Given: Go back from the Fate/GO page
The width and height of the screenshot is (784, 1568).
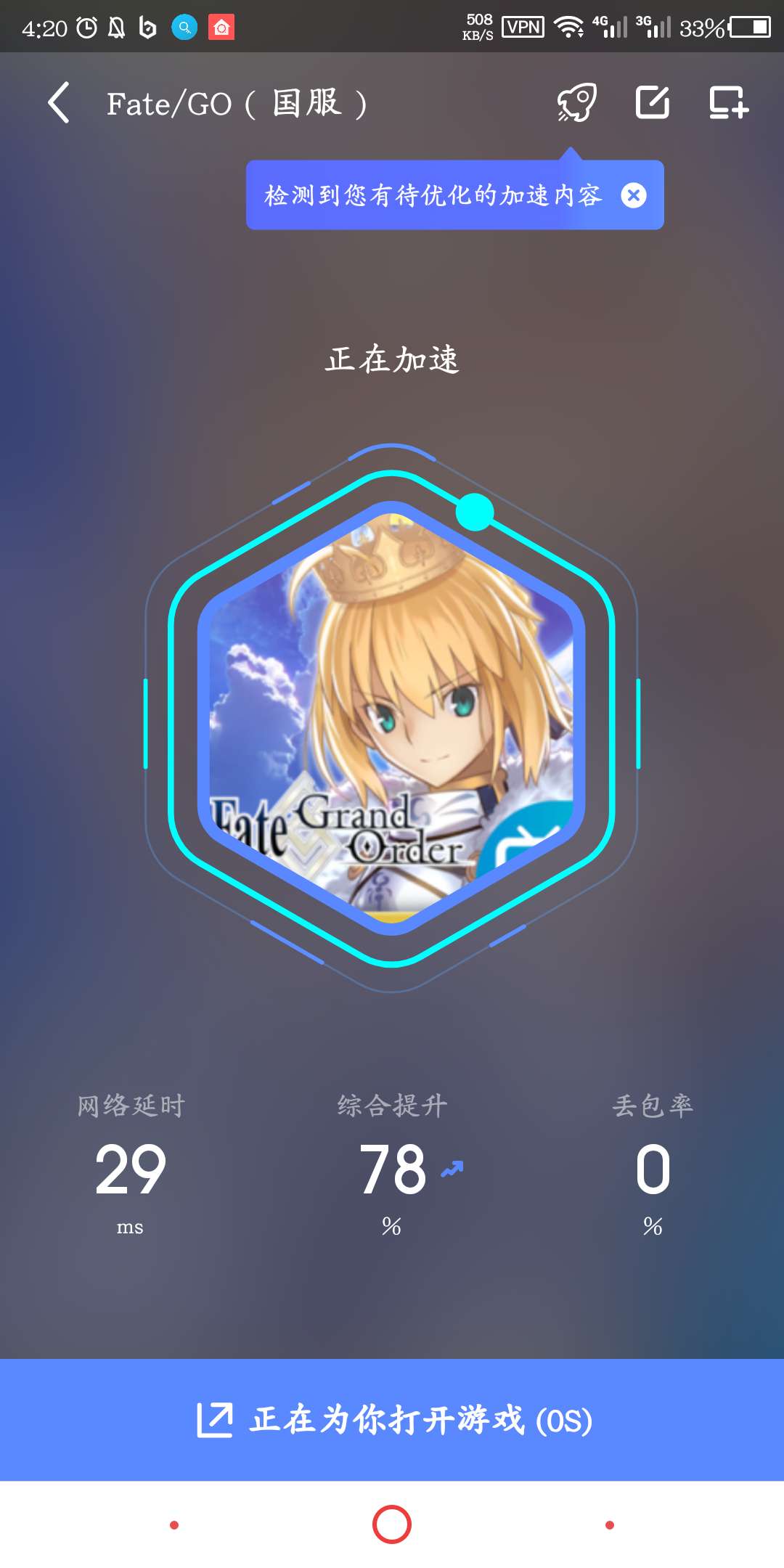Looking at the screenshot, I should coord(59,103).
